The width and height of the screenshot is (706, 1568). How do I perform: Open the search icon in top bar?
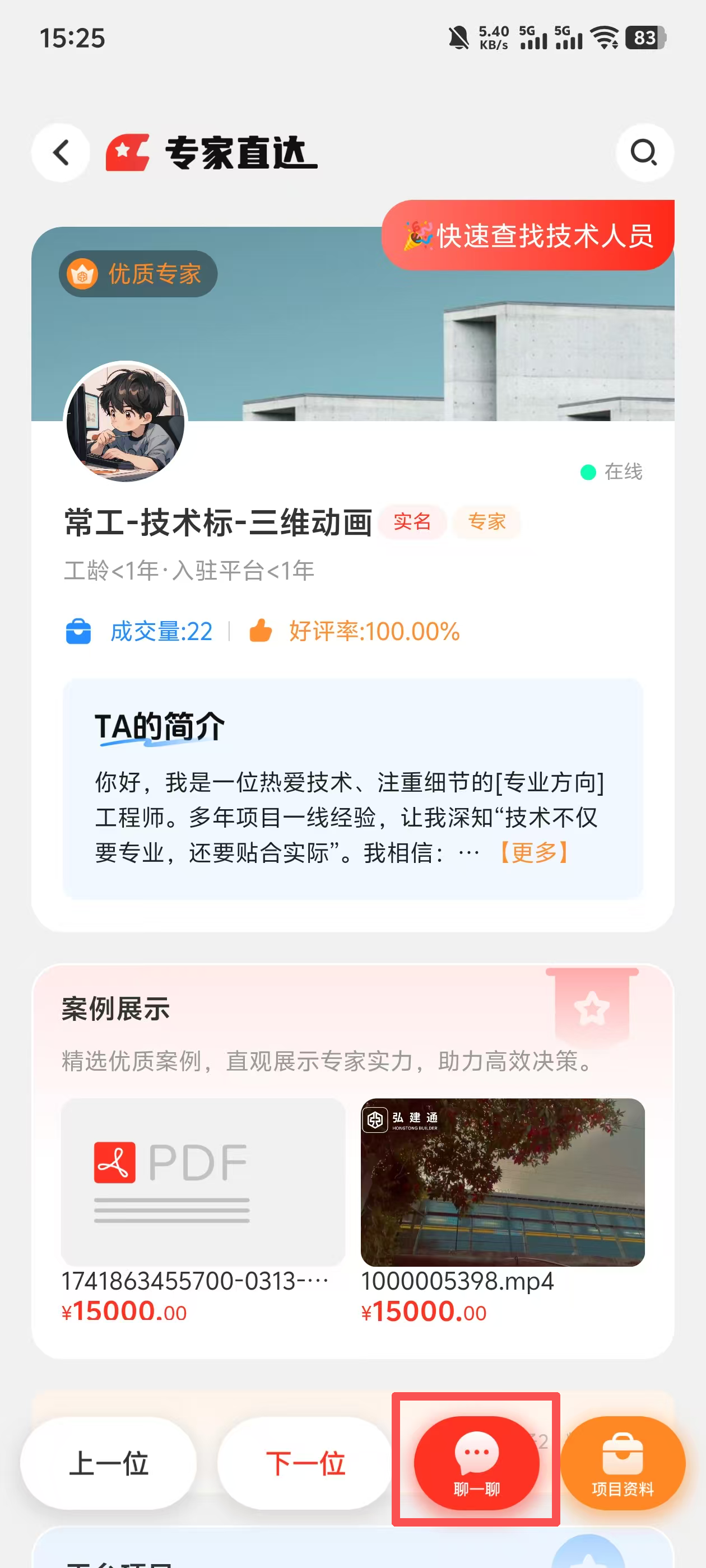(x=645, y=152)
